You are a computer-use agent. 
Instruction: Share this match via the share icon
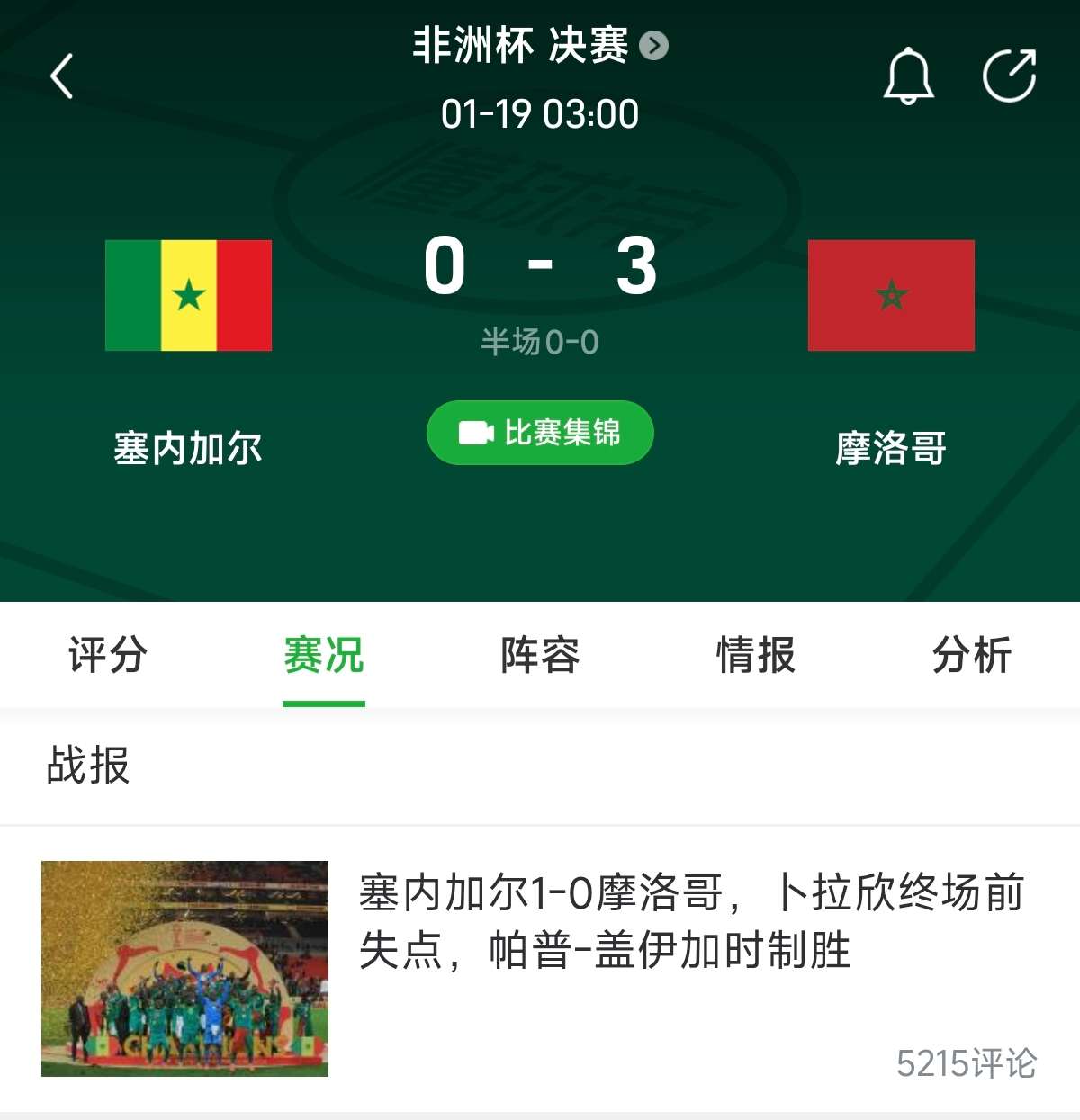coord(1009,76)
